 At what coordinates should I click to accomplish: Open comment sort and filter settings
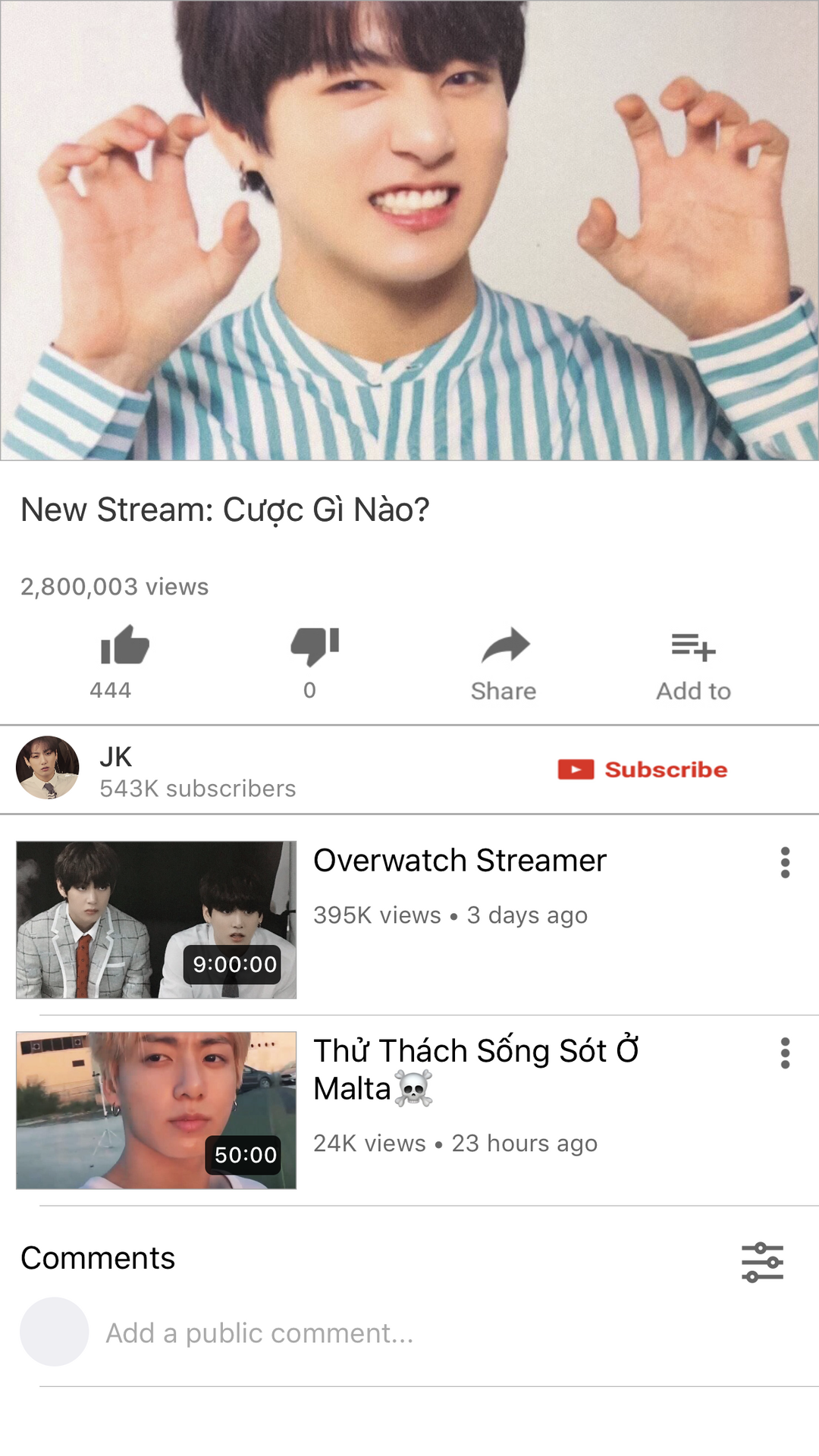coord(762,1262)
